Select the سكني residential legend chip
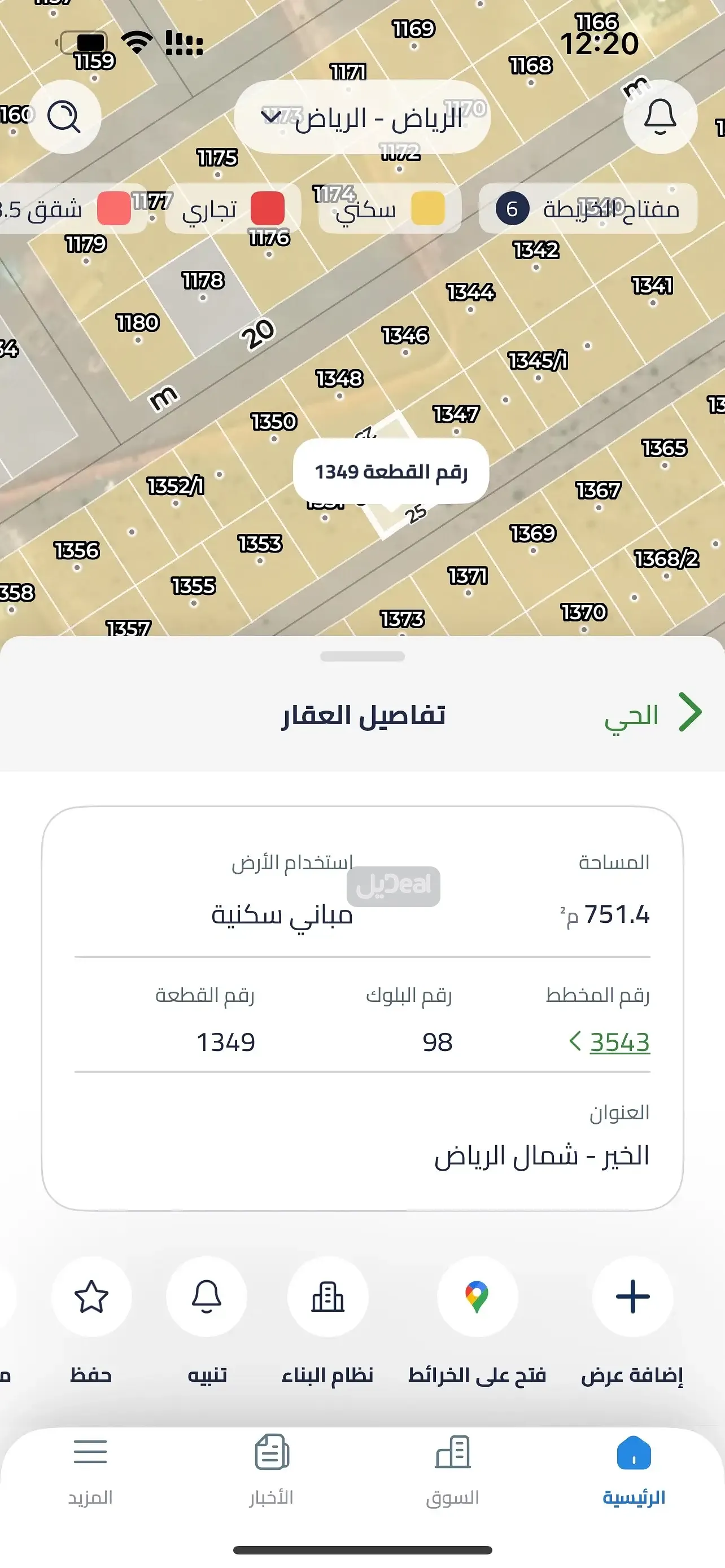Viewport: 725px width, 1568px height. pos(390,209)
